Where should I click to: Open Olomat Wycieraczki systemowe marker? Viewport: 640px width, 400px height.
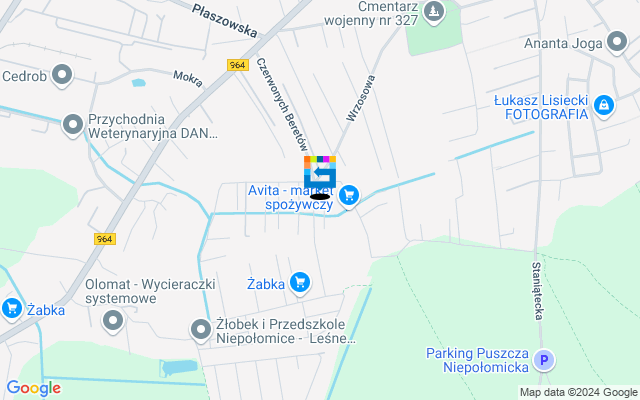pyautogui.click(x=113, y=321)
